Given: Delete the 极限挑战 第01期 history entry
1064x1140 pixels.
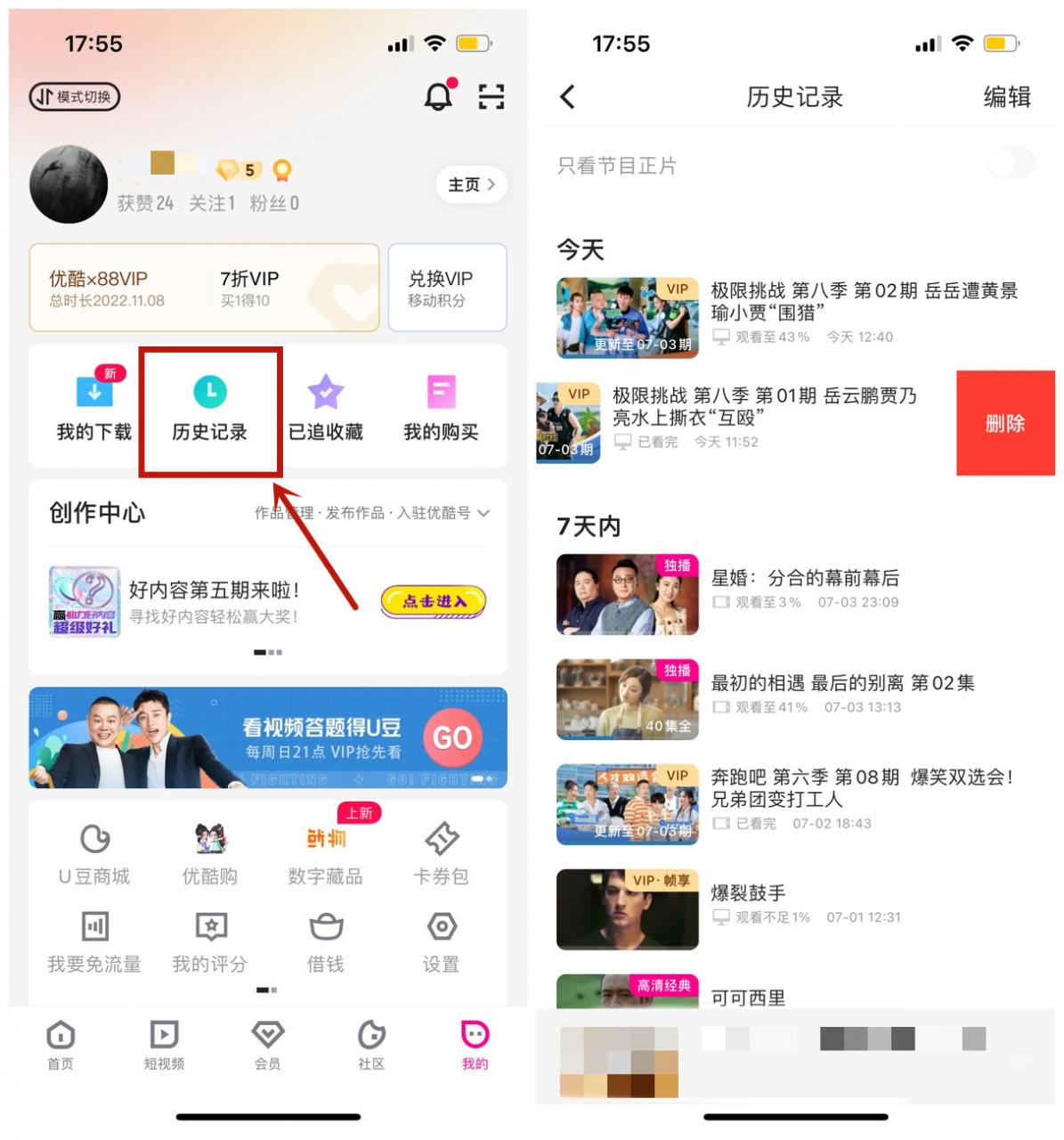Looking at the screenshot, I should [x=1005, y=424].
